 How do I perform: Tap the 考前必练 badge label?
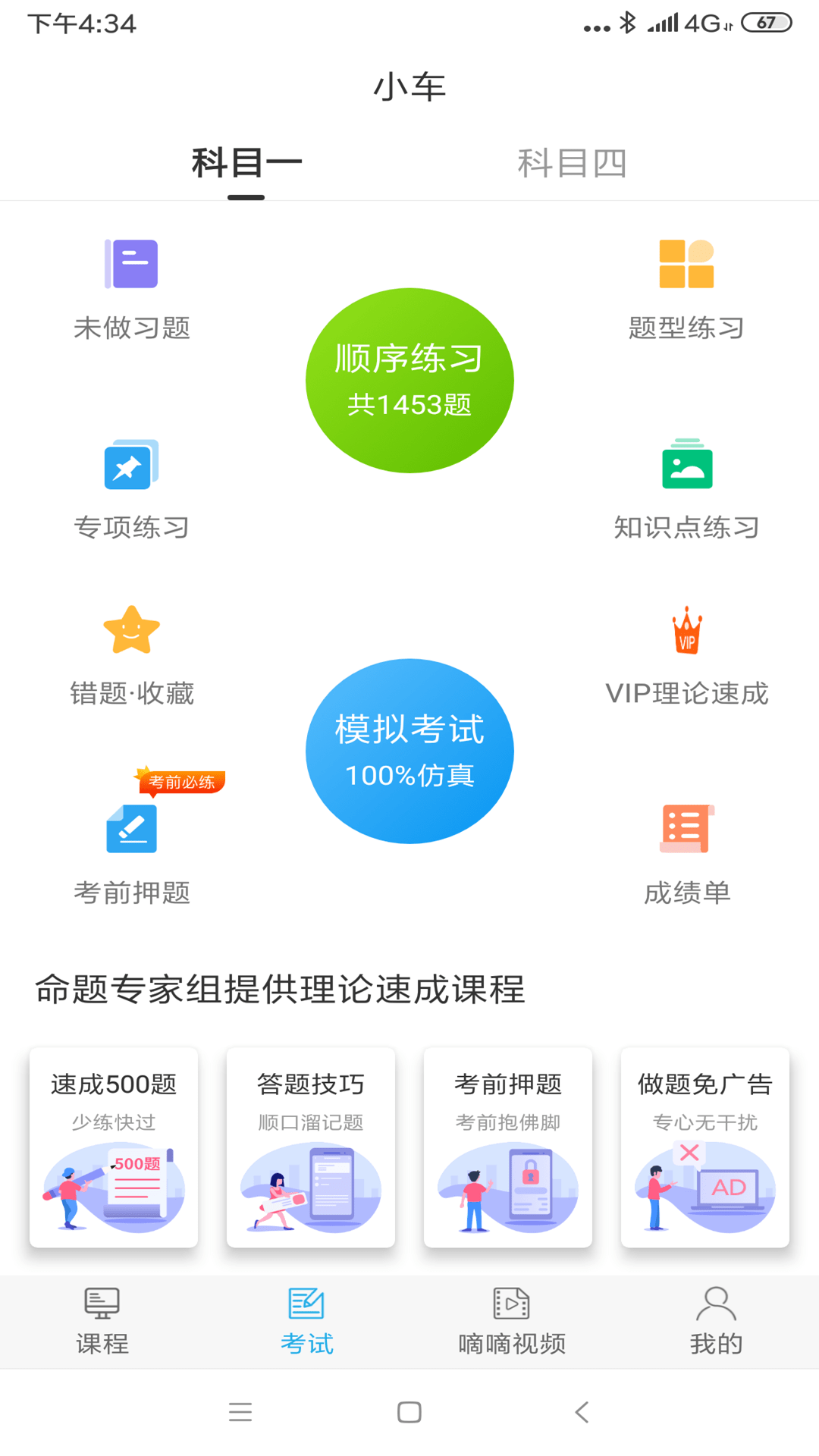click(x=182, y=781)
